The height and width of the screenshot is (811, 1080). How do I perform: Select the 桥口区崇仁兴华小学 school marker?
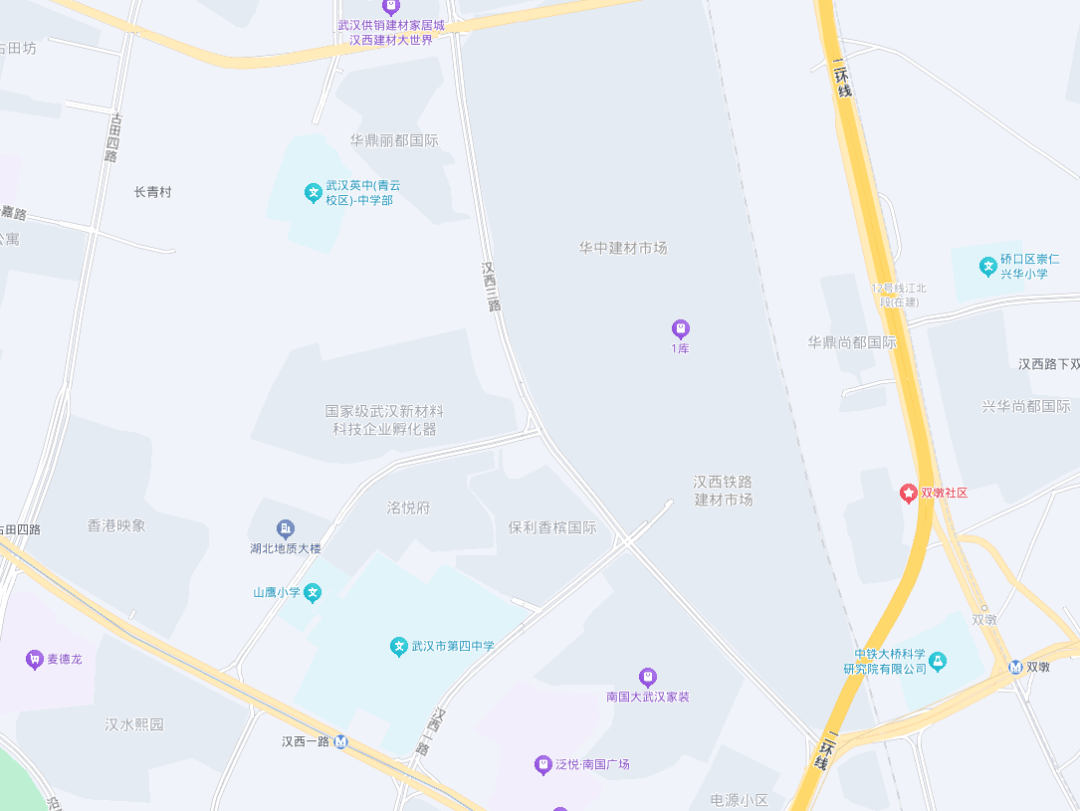click(988, 266)
